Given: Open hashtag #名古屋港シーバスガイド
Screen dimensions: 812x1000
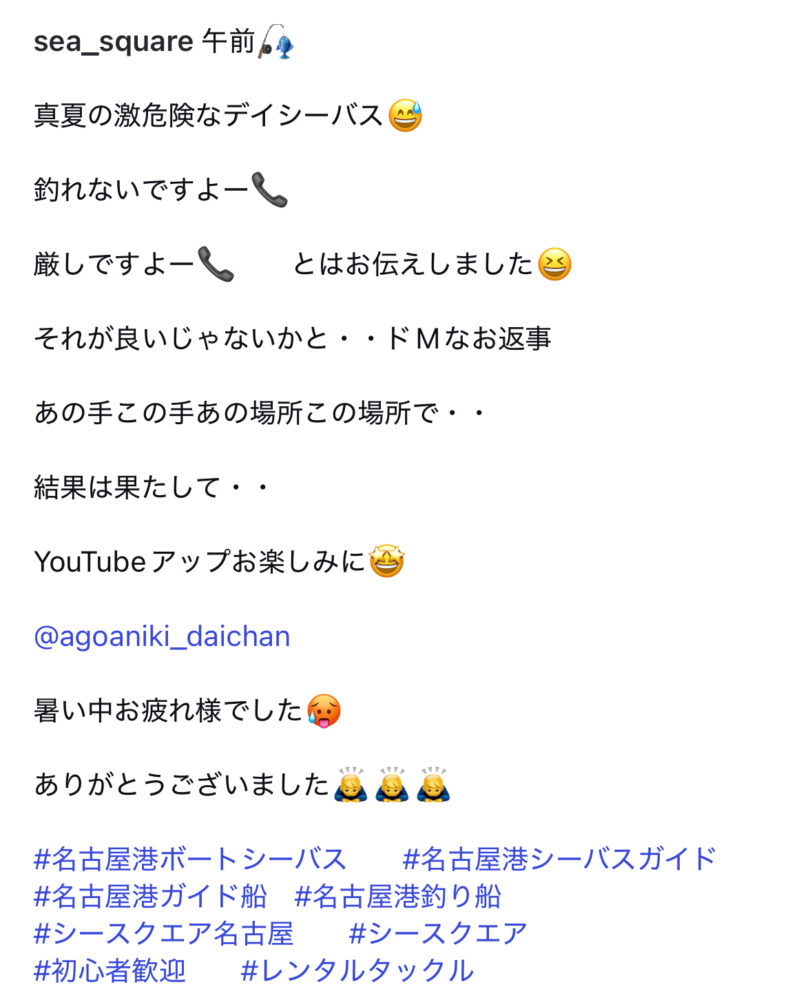Looking at the screenshot, I should (x=559, y=858).
